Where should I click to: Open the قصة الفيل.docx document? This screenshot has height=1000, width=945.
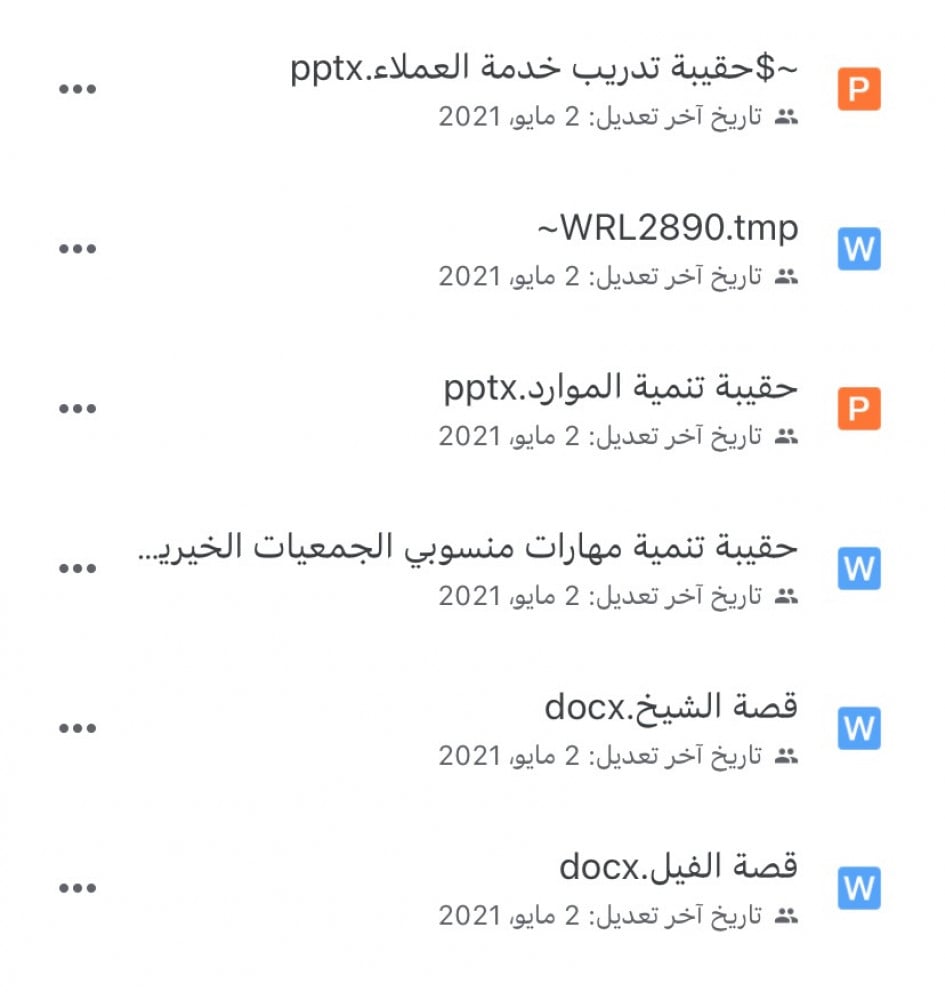pyautogui.click(x=678, y=867)
